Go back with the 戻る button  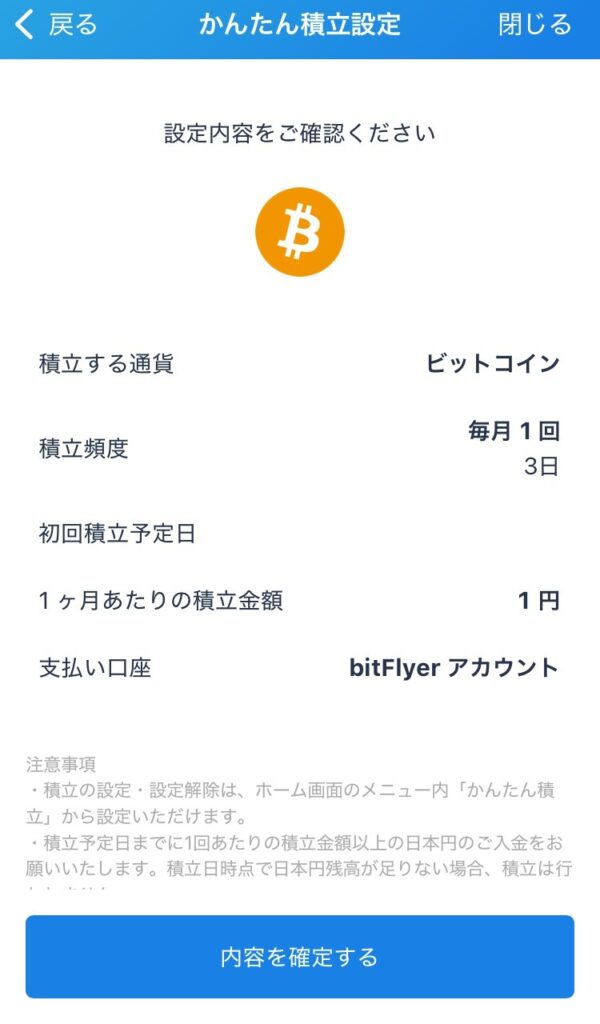pos(56,25)
